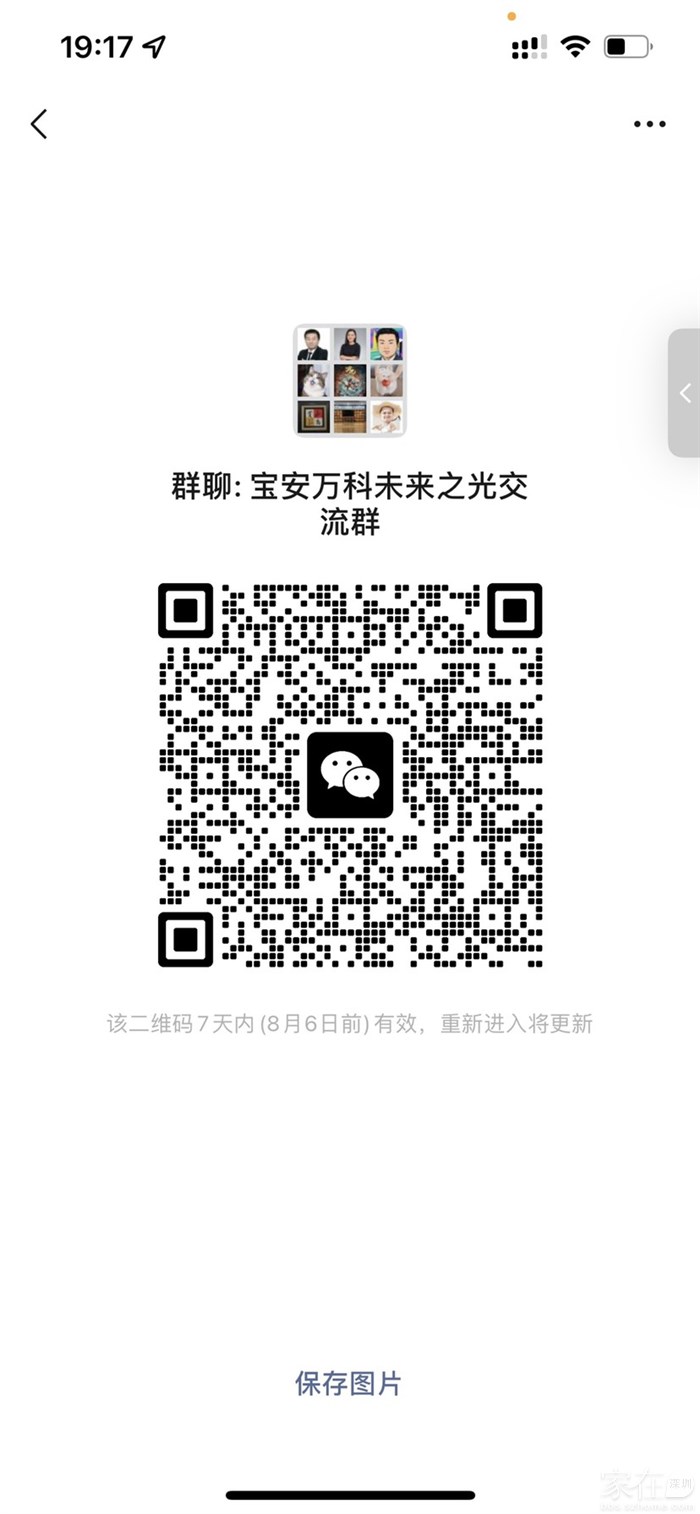The height and width of the screenshot is (1514, 700).
Task: Expand the side panel arrow handle
Action: click(x=685, y=393)
